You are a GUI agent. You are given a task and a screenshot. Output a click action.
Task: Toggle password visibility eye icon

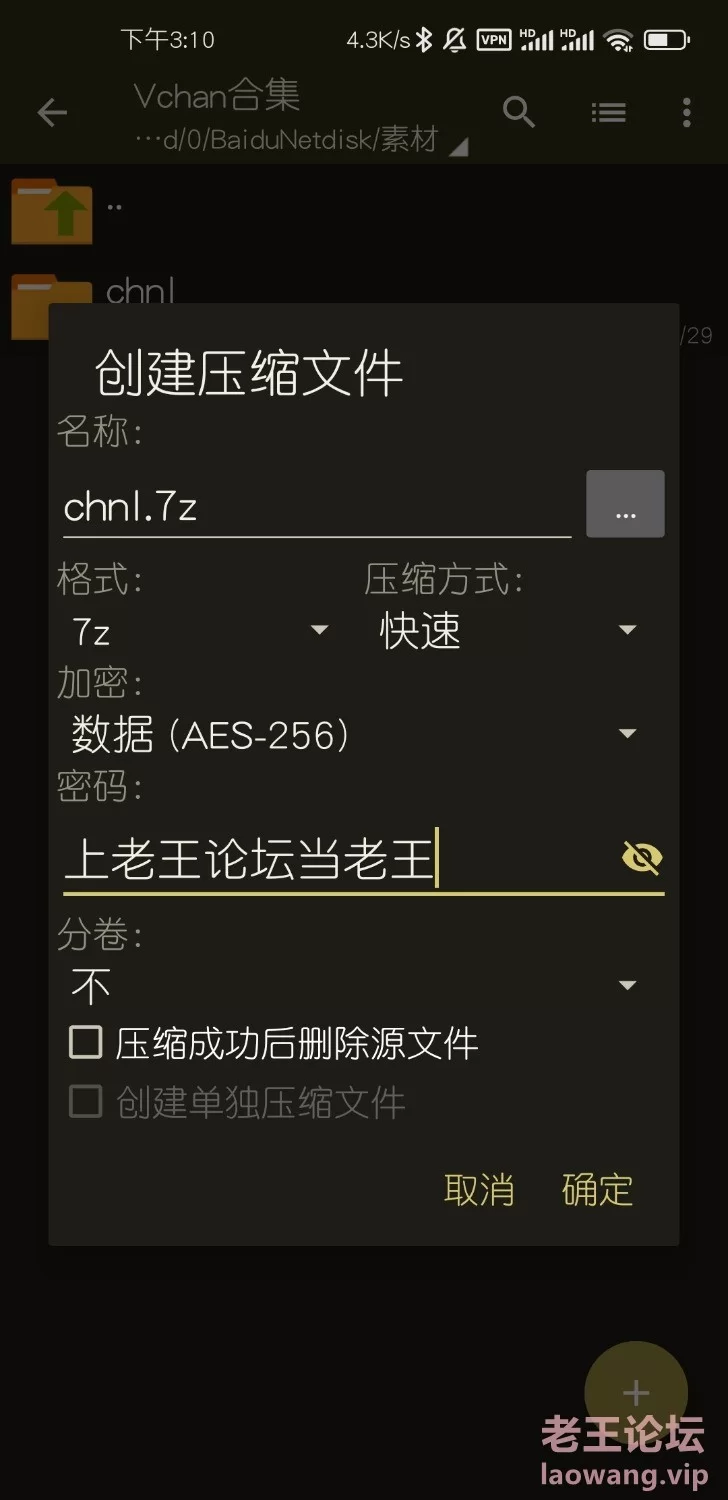click(x=641, y=858)
